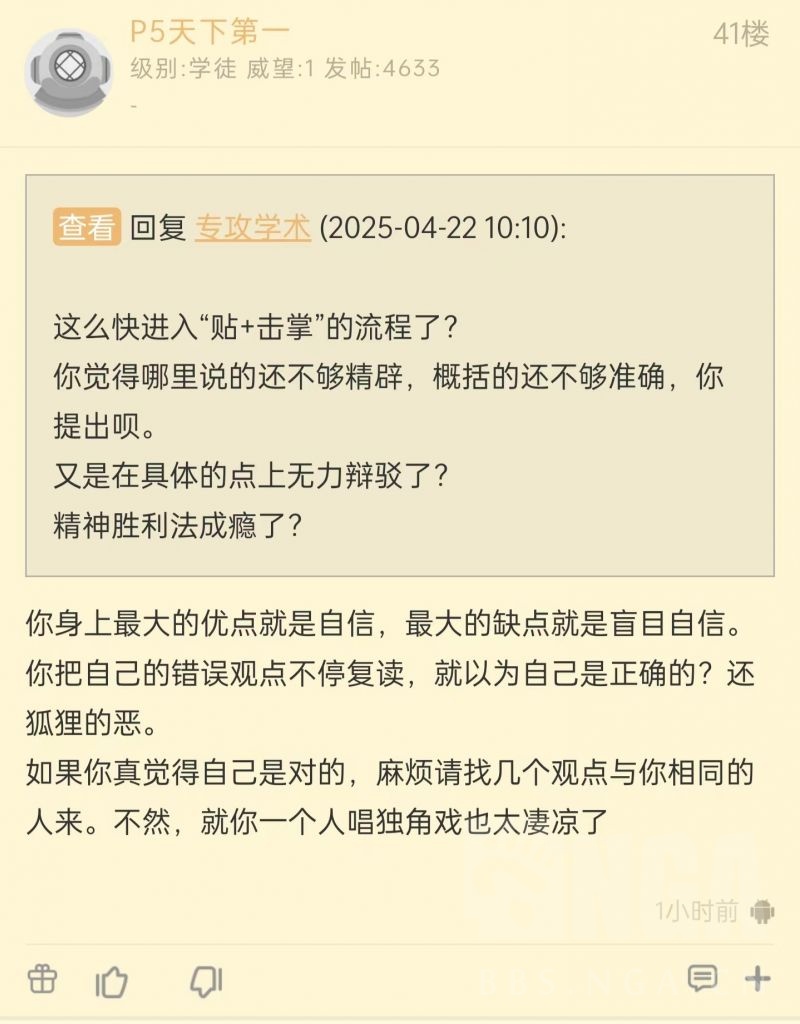Downvote this reply with thumbs down
800x1024 pixels.
click(x=205, y=981)
